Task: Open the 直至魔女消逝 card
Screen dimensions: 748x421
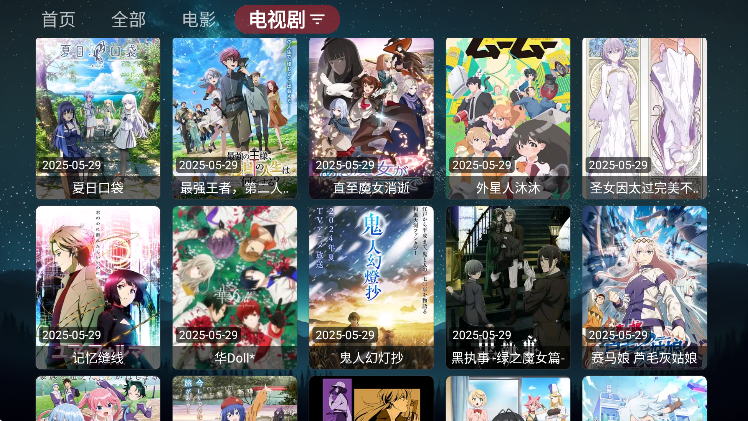Action: [x=371, y=118]
